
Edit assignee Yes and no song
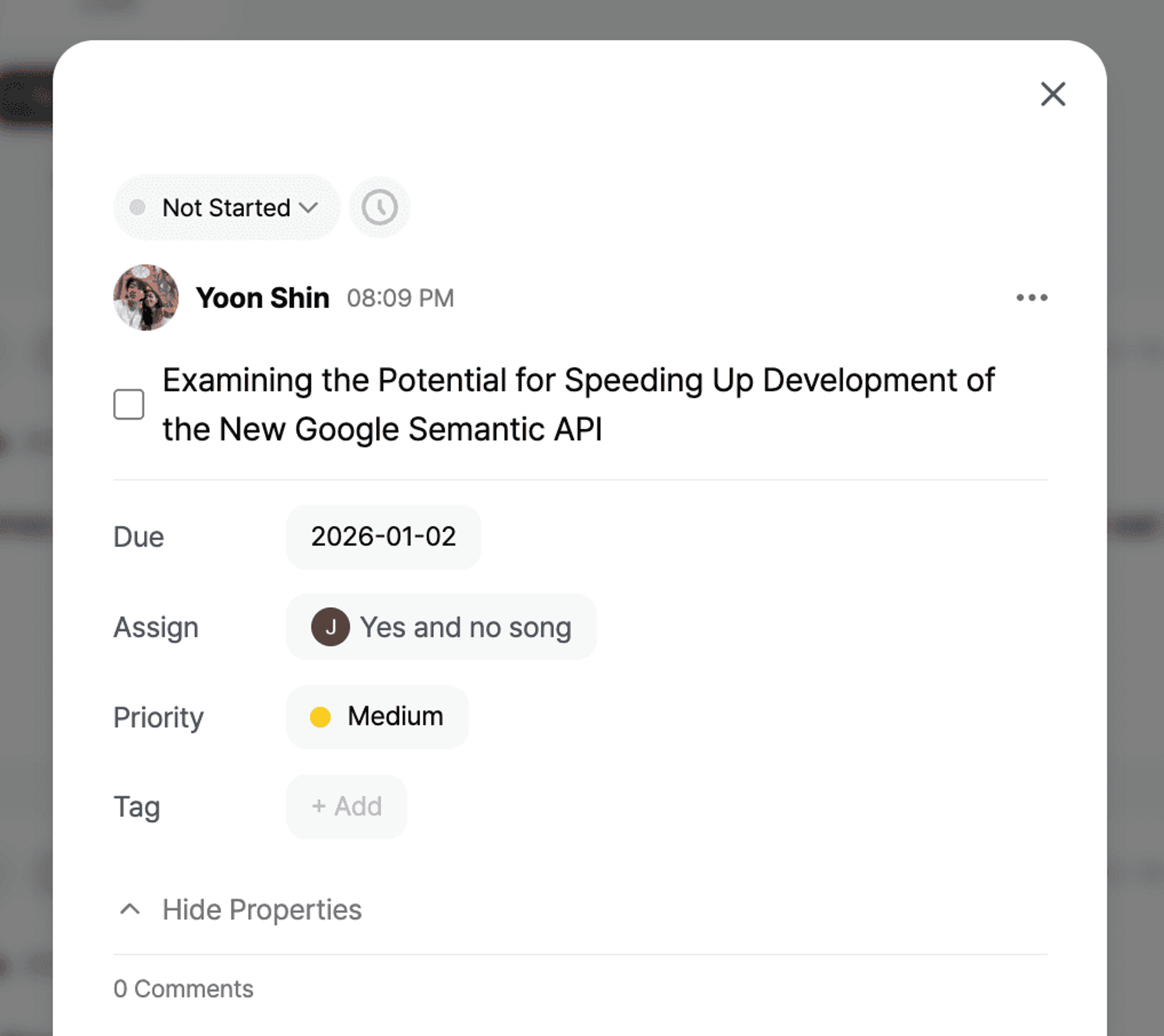coord(441,627)
